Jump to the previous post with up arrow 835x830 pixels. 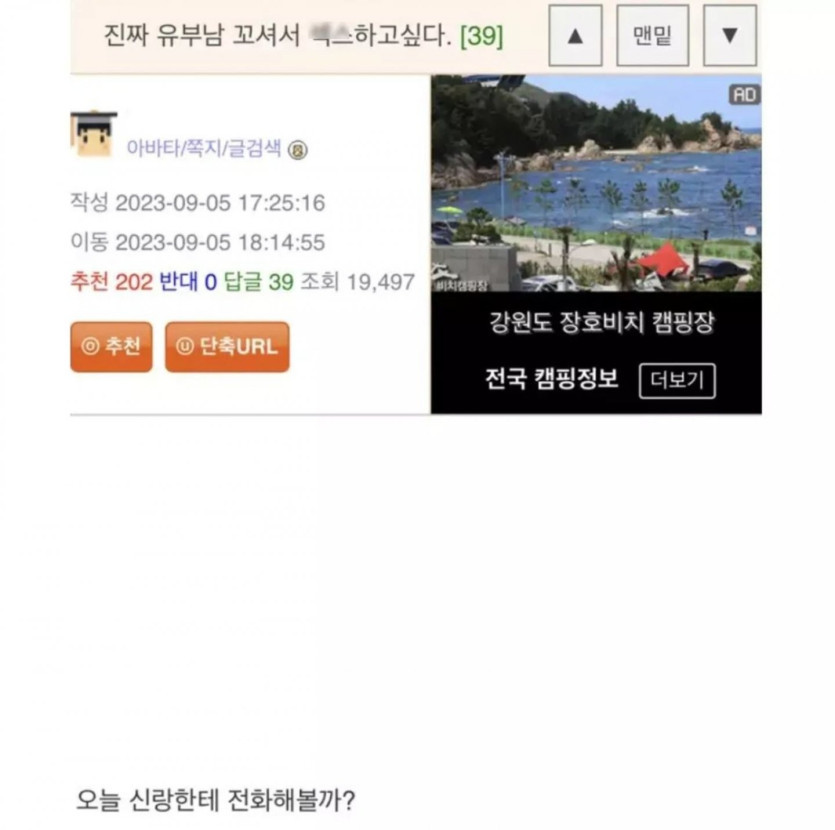[x=575, y=36]
